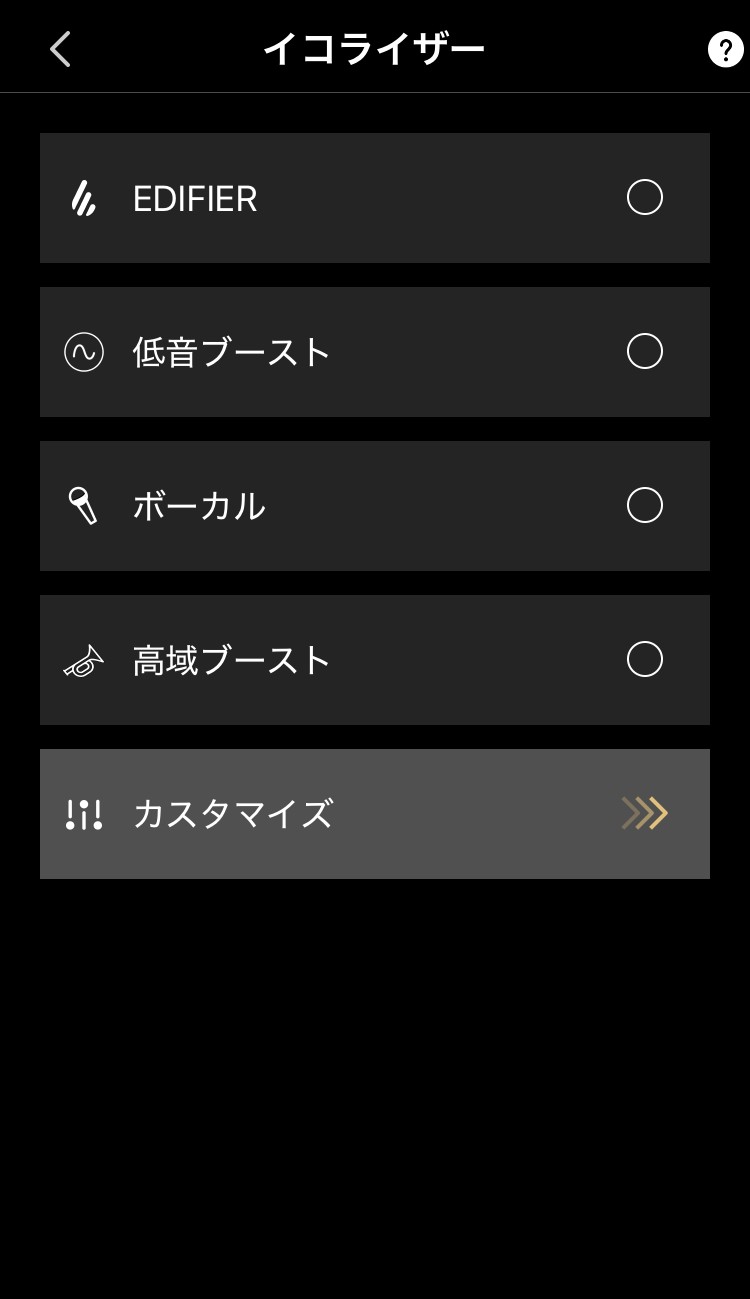
Task: Enable the 低音ブースト preset
Action: (x=644, y=351)
